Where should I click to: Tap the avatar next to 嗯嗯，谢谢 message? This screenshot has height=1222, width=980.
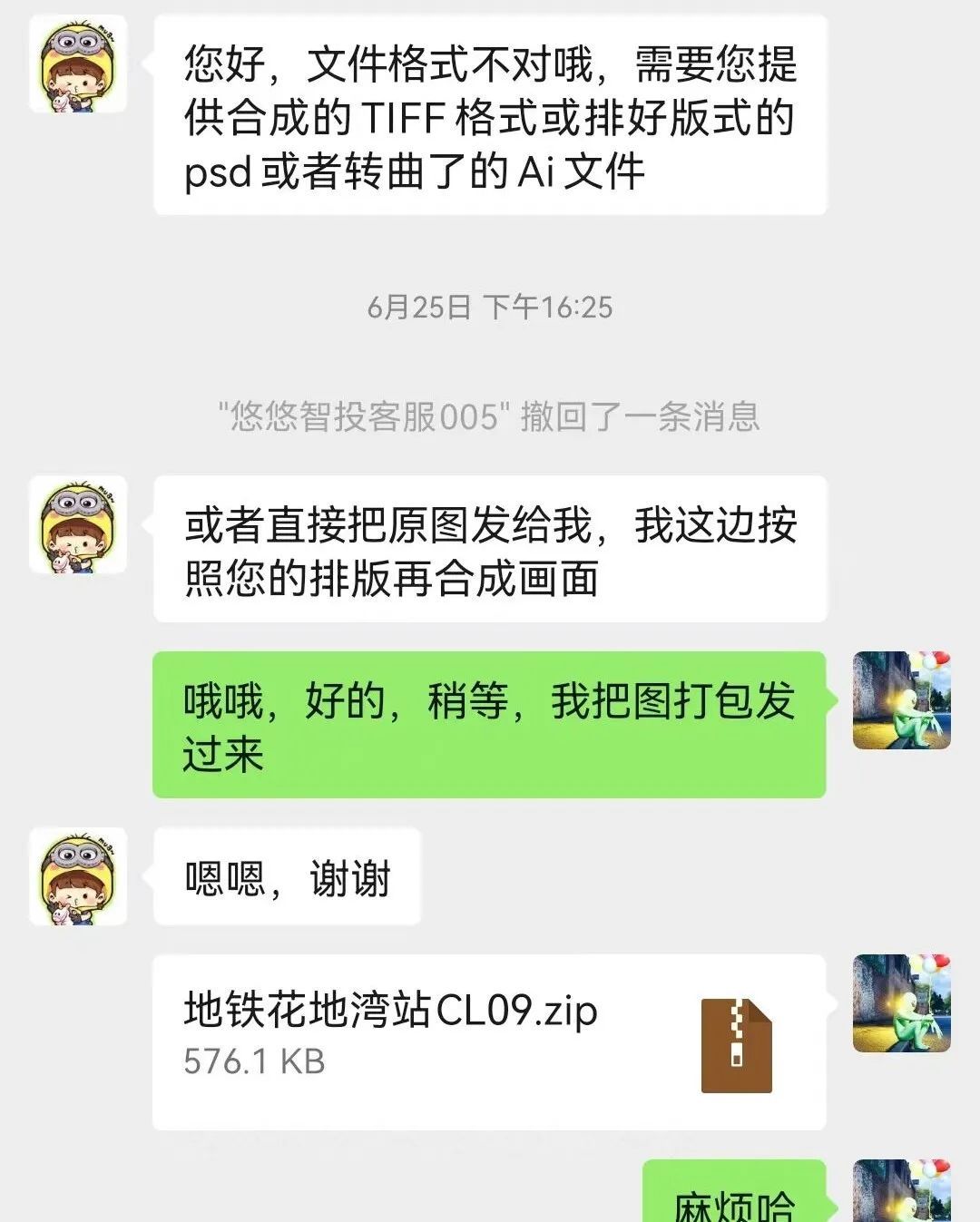tap(78, 876)
